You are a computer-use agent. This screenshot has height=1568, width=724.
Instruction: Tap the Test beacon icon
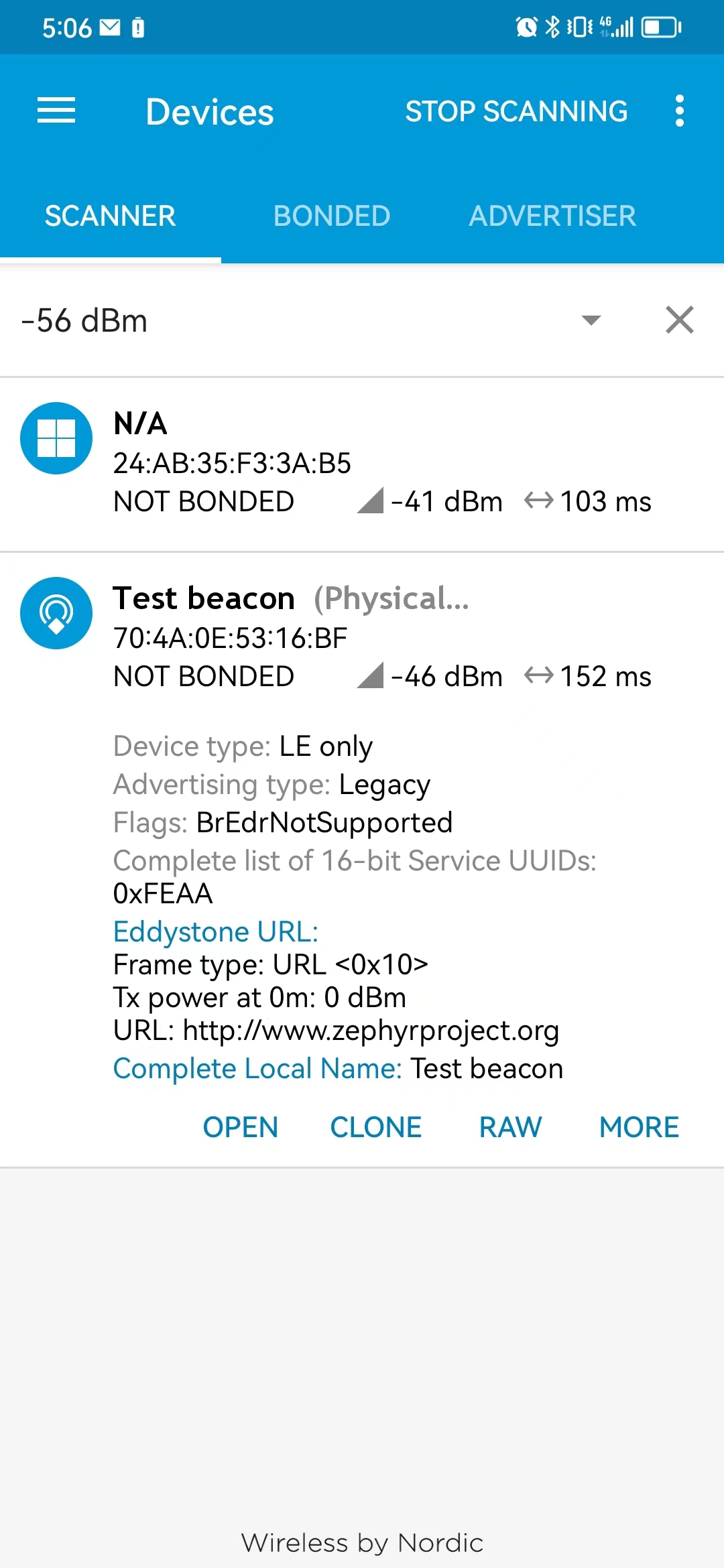[x=56, y=613]
